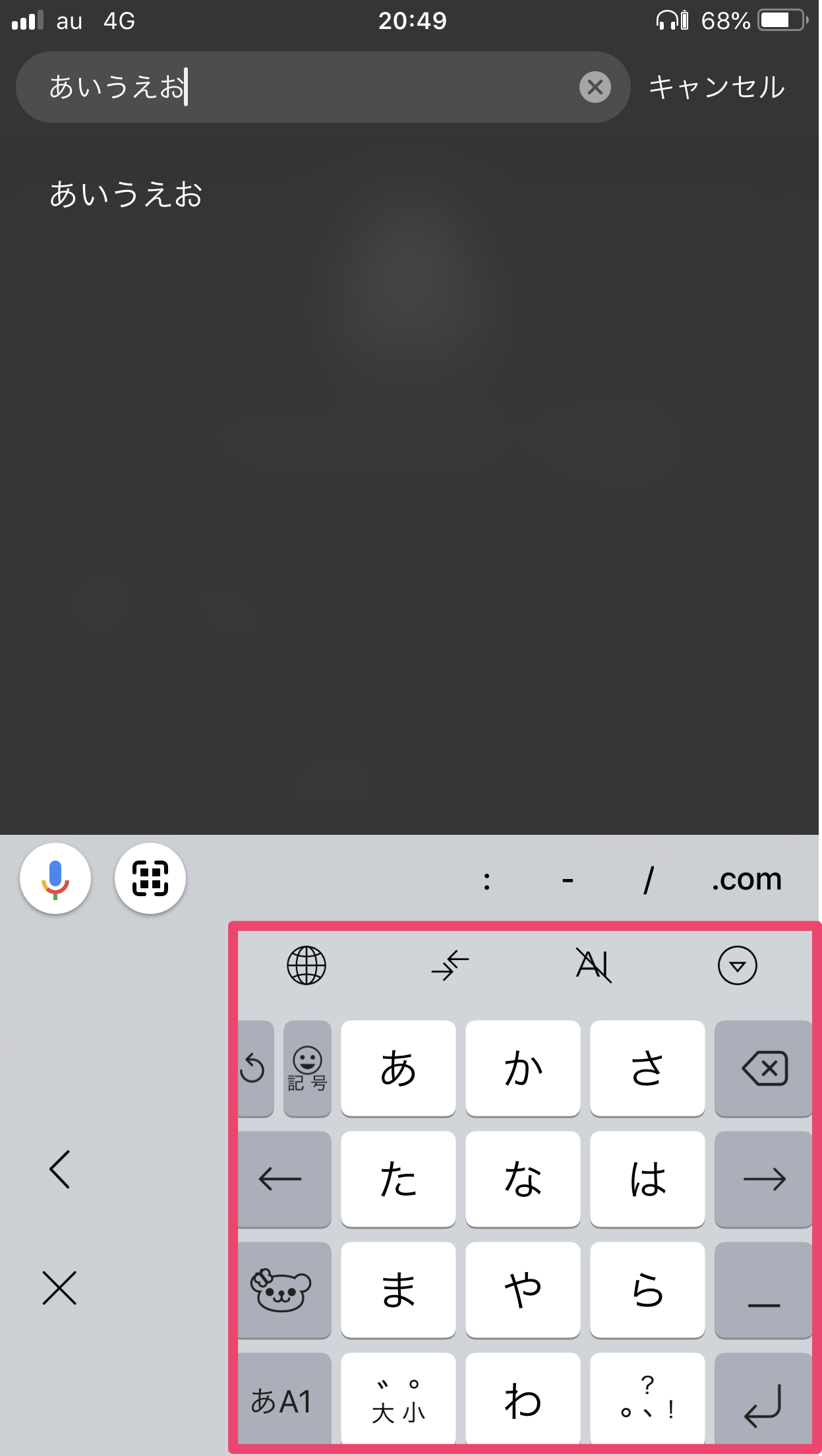Open the 記号 emoji and symbol key
Viewport: 822px width, 1456px height.
click(307, 1068)
